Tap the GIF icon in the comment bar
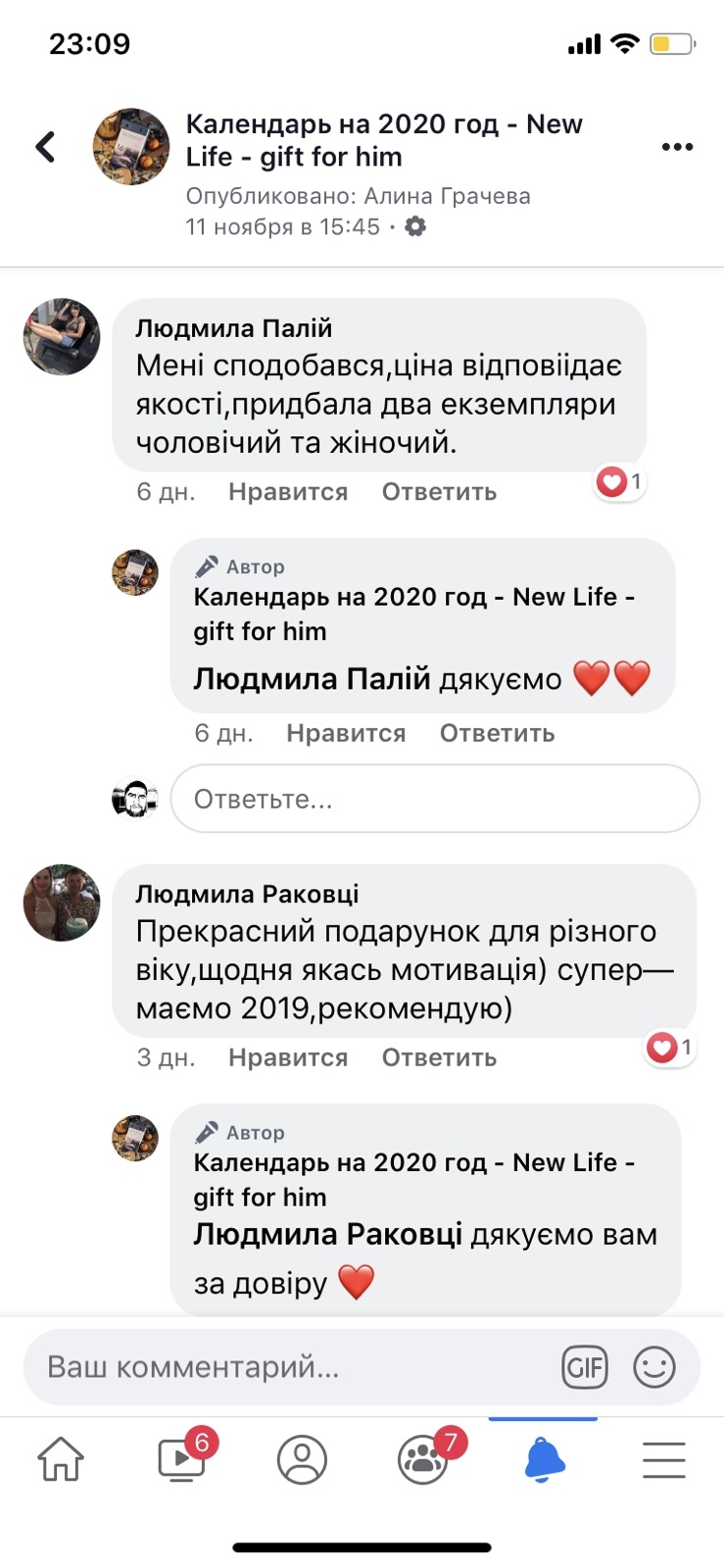Viewport: 724px width, 1568px height. pos(585,1367)
